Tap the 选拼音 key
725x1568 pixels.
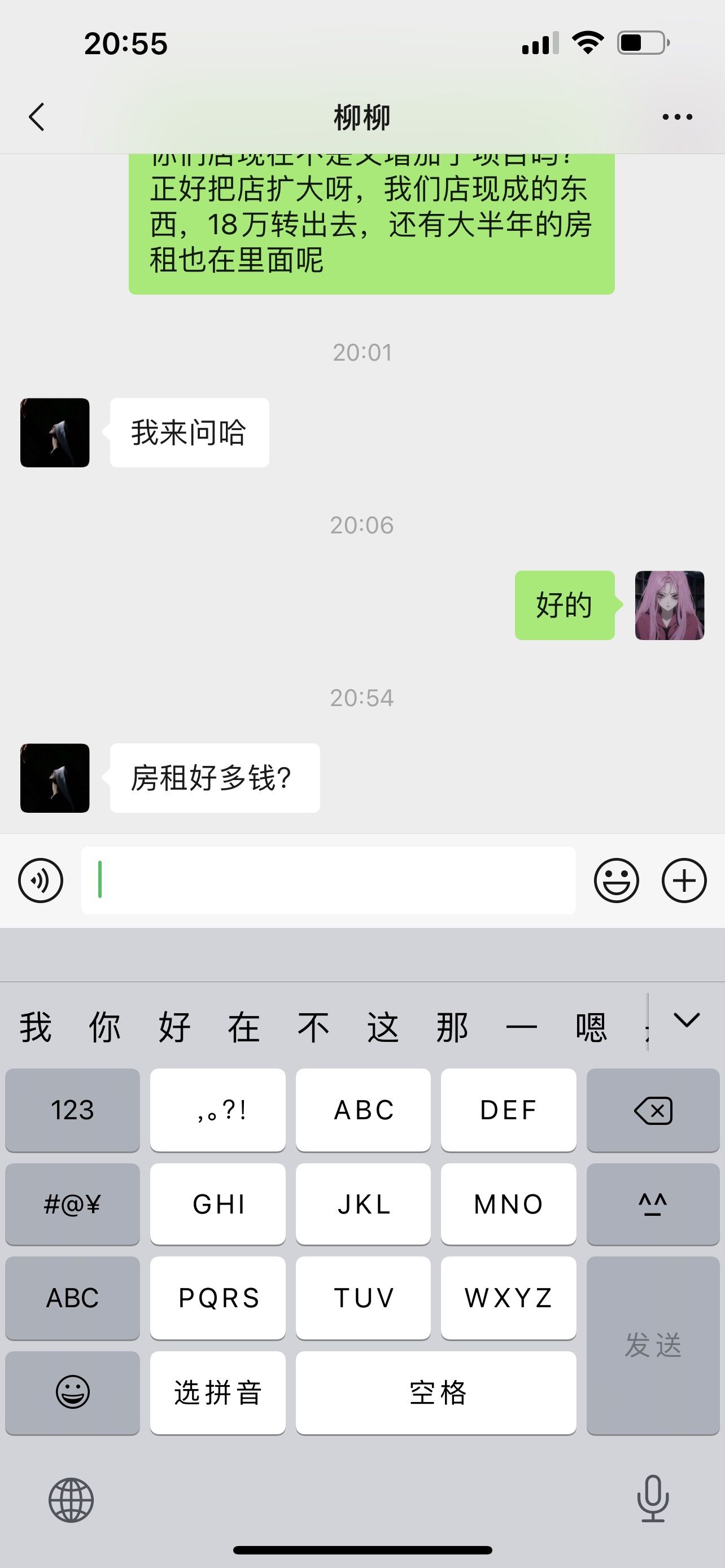[218, 1392]
